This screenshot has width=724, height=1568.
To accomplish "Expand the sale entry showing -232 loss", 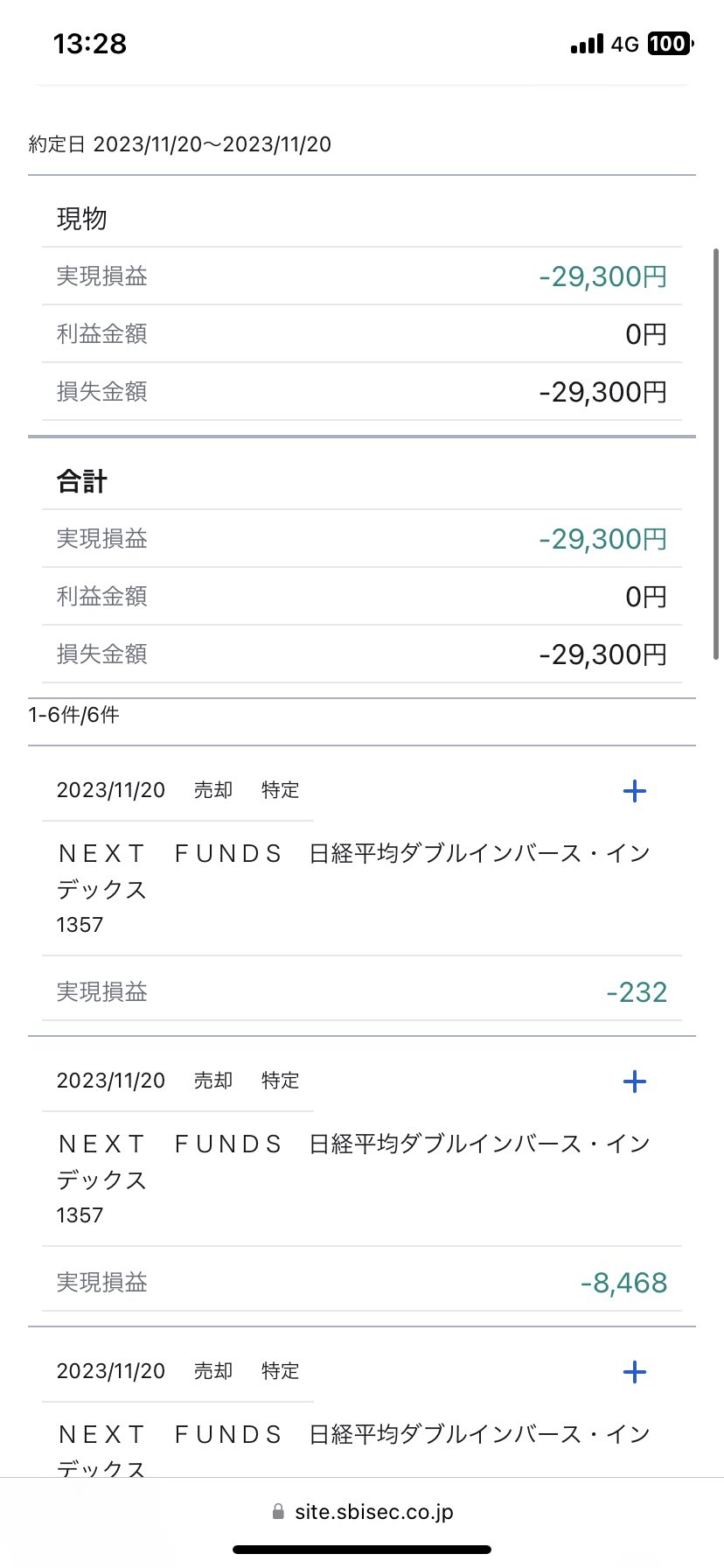I will coord(634,791).
